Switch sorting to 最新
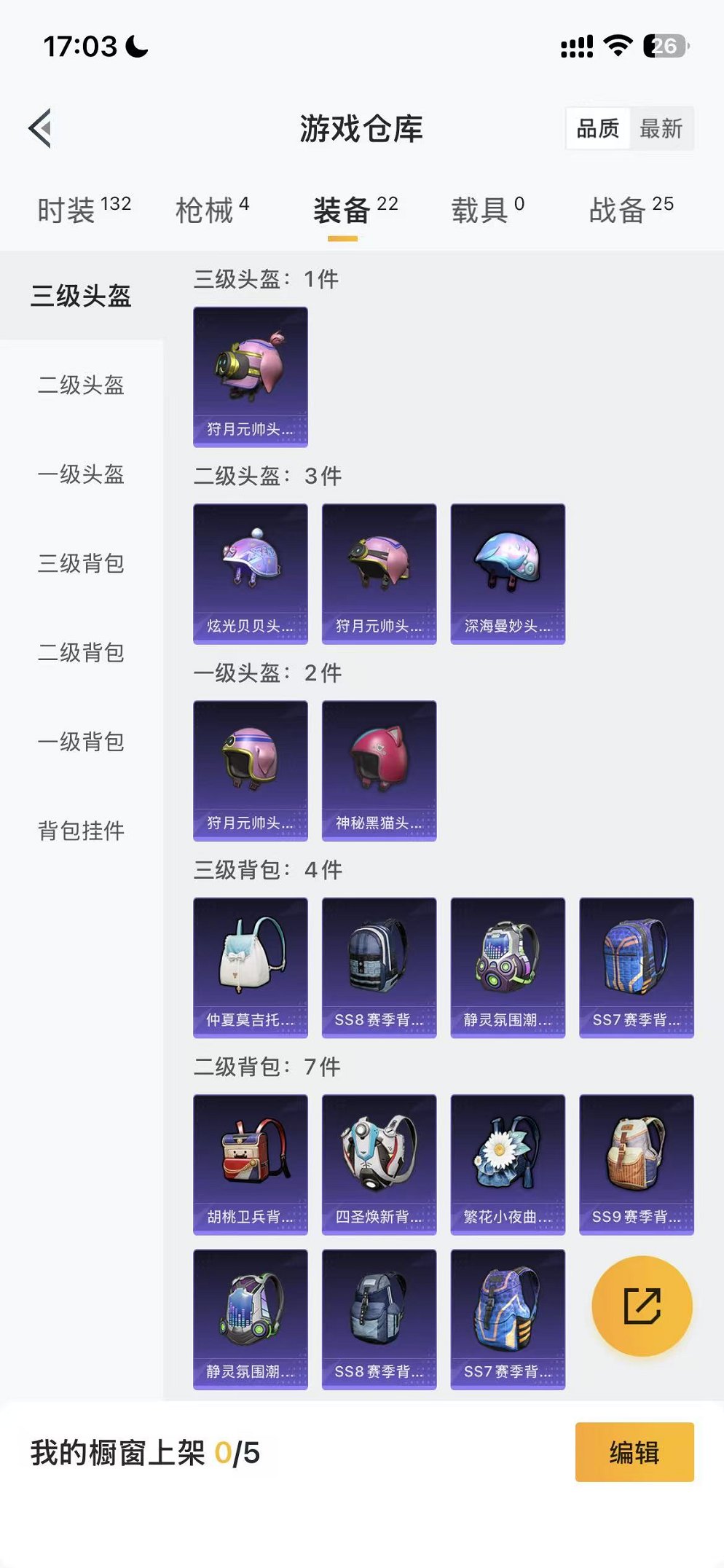Screen dimensions: 724x1568 pos(663,129)
